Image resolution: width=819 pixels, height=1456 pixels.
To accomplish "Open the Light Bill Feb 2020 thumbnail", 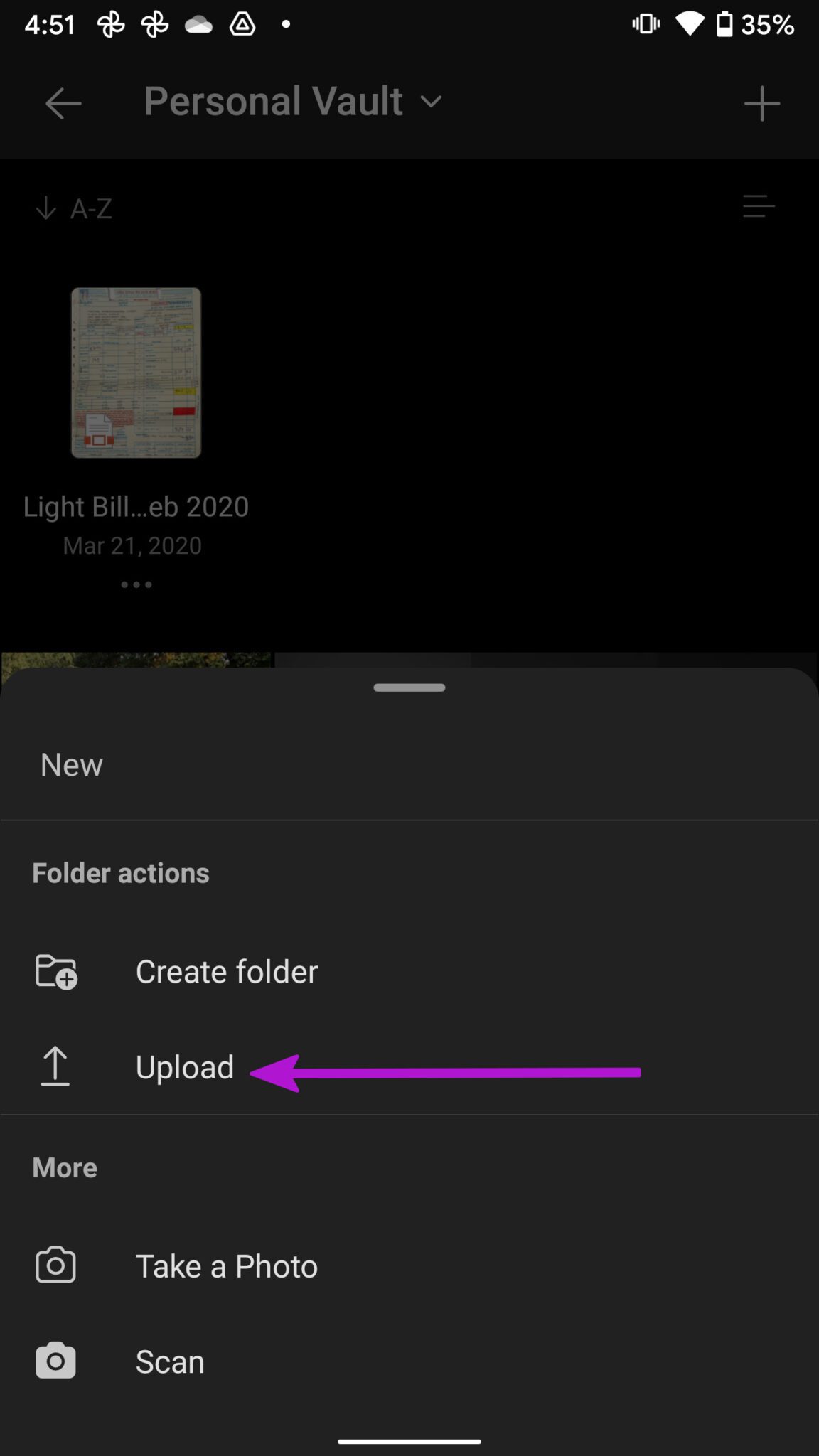I will (x=136, y=373).
